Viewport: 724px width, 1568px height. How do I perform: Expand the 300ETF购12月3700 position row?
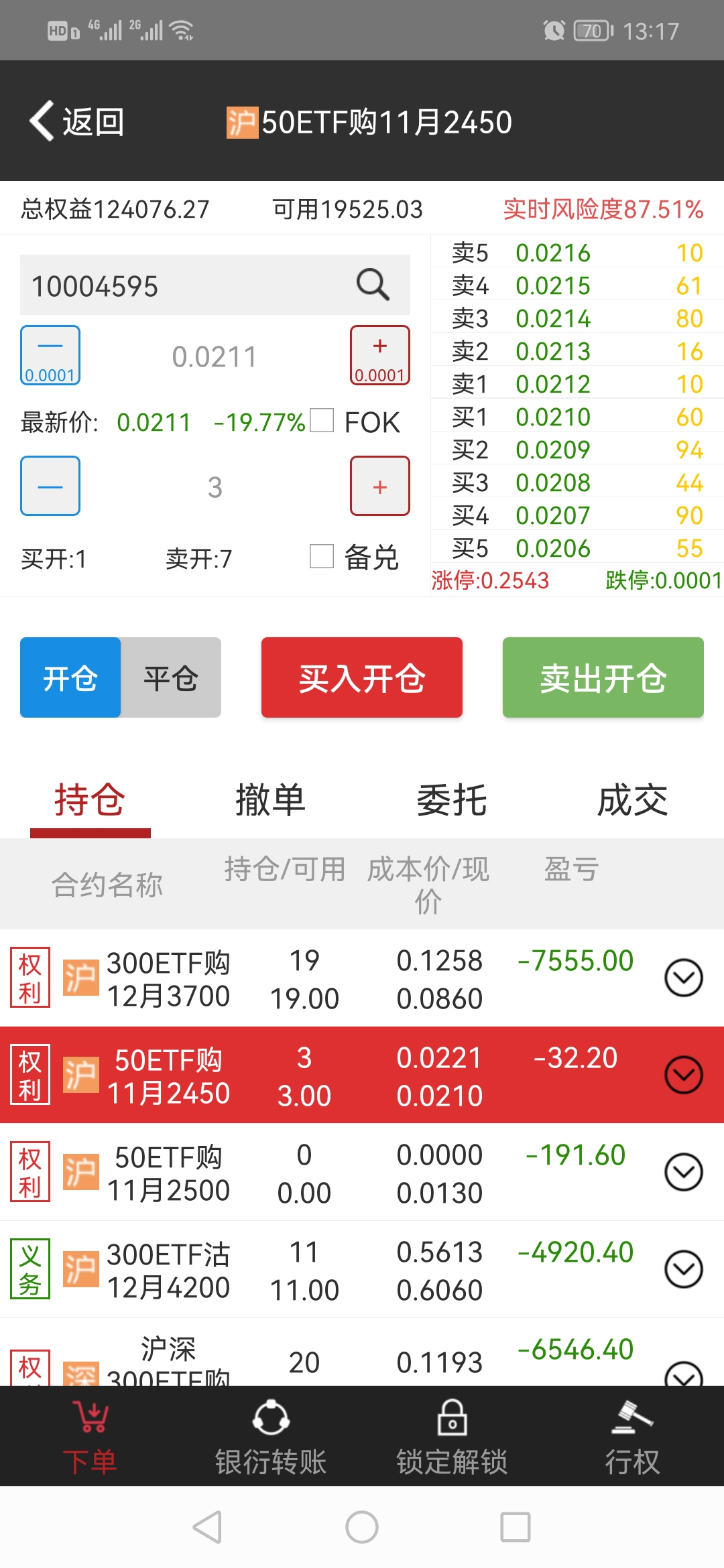click(x=683, y=978)
